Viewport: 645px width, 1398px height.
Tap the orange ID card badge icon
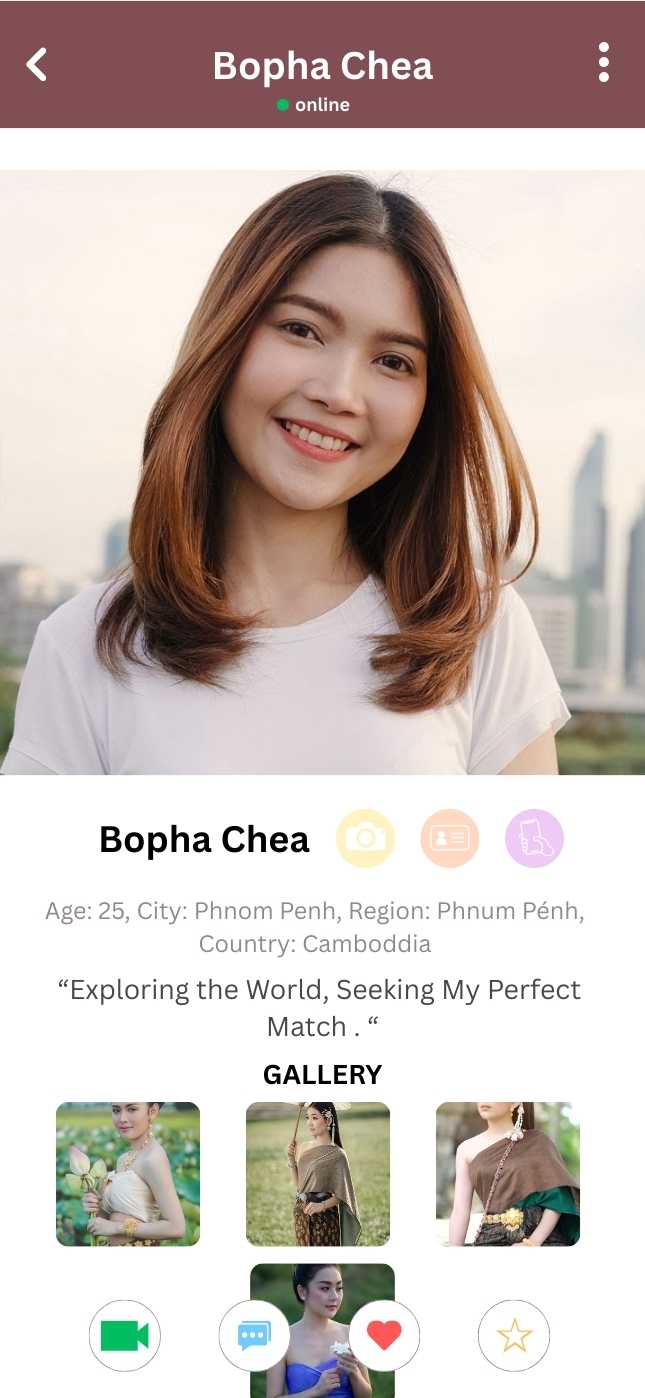(449, 838)
